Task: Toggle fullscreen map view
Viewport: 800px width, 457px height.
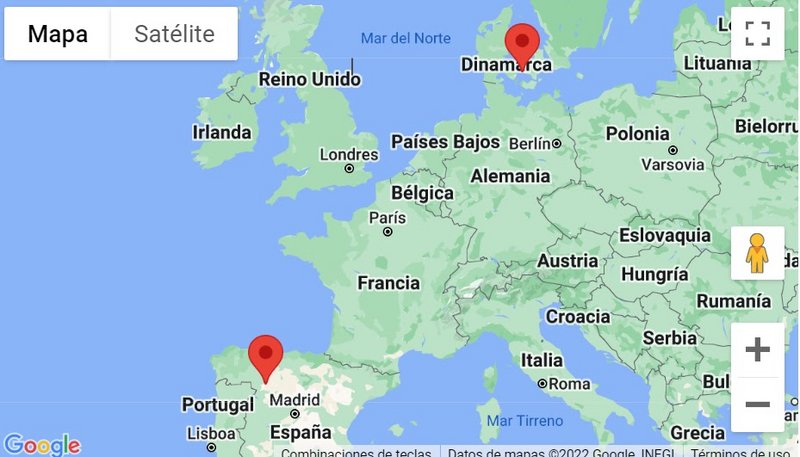Action: (x=757, y=34)
